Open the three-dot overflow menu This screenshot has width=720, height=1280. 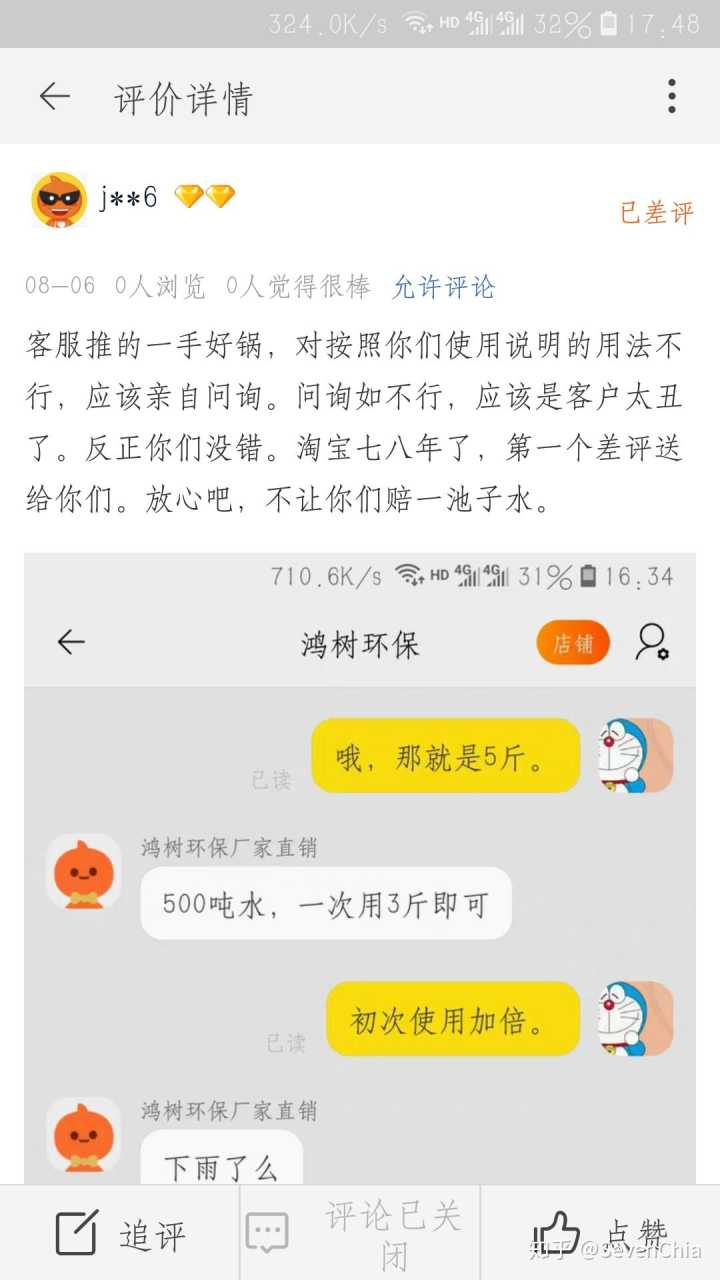672,97
